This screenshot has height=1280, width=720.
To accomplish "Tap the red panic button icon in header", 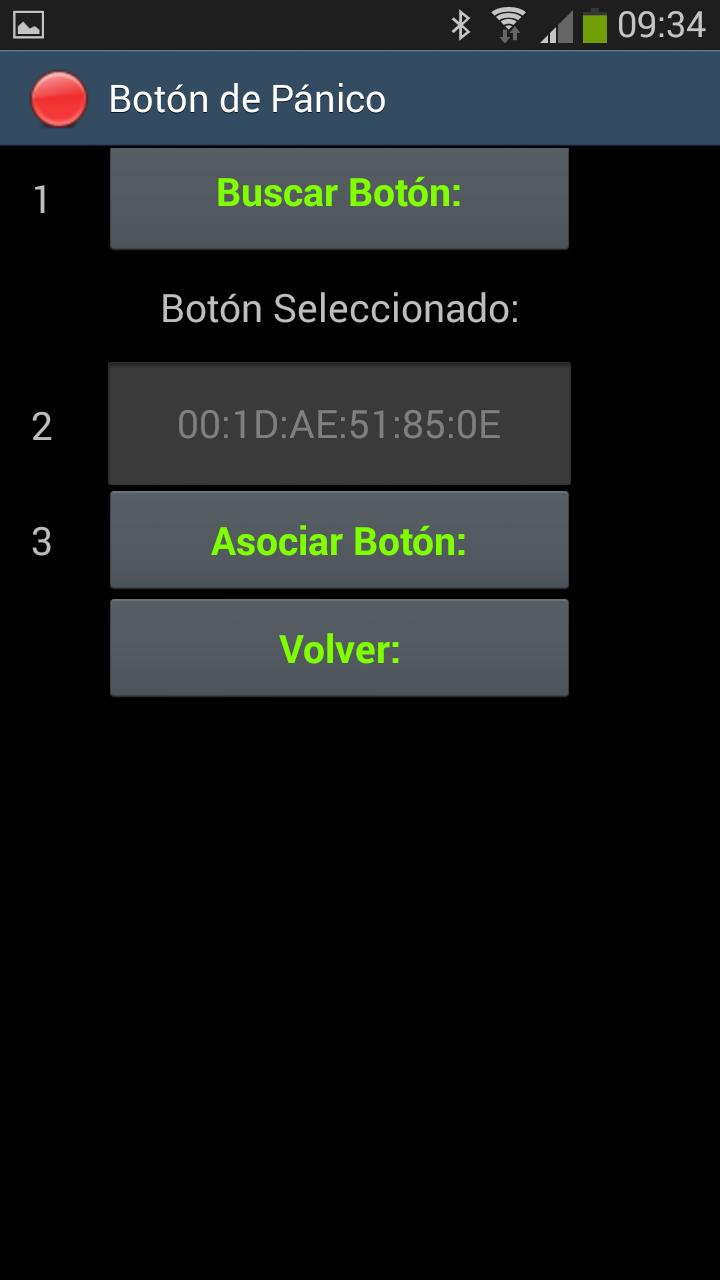I will pos(58,97).
